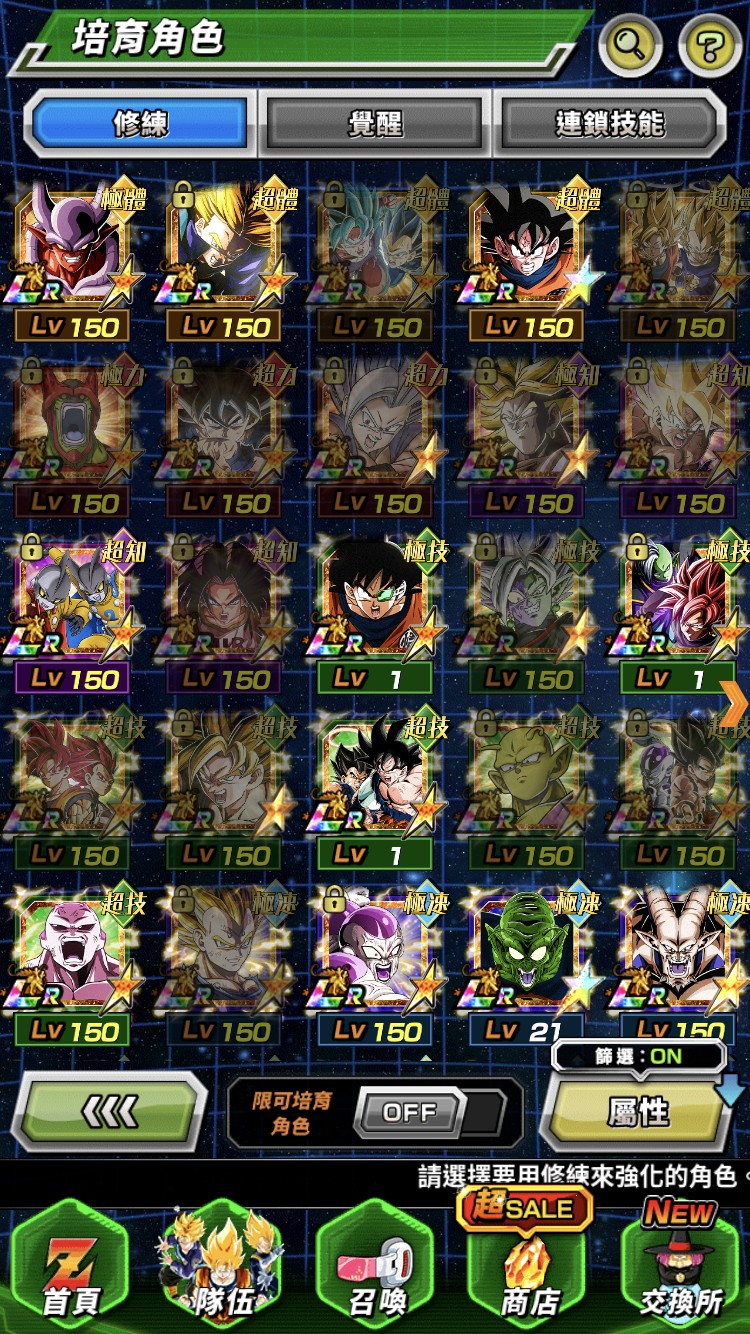Open the 商店 shop menu
Image resolution: width=750 pixels, height=1334 pixels.
coord(528,1266)
